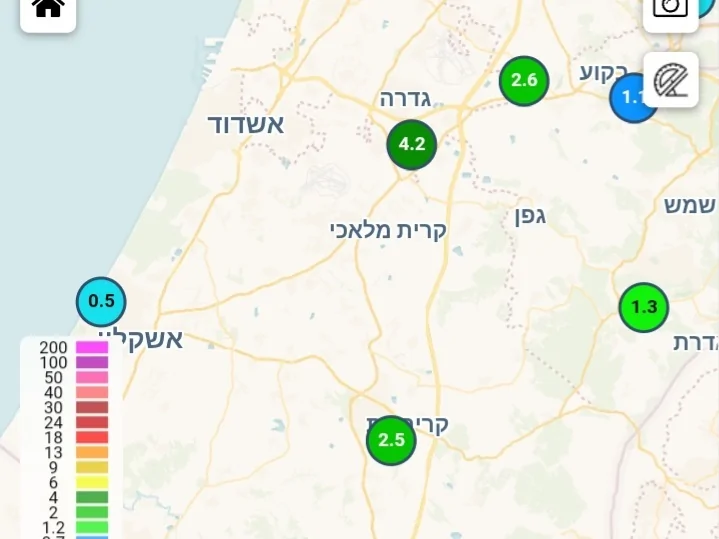
Task: Tap the 0.5 cyan marker by the coast
Action: pos(102,301)
